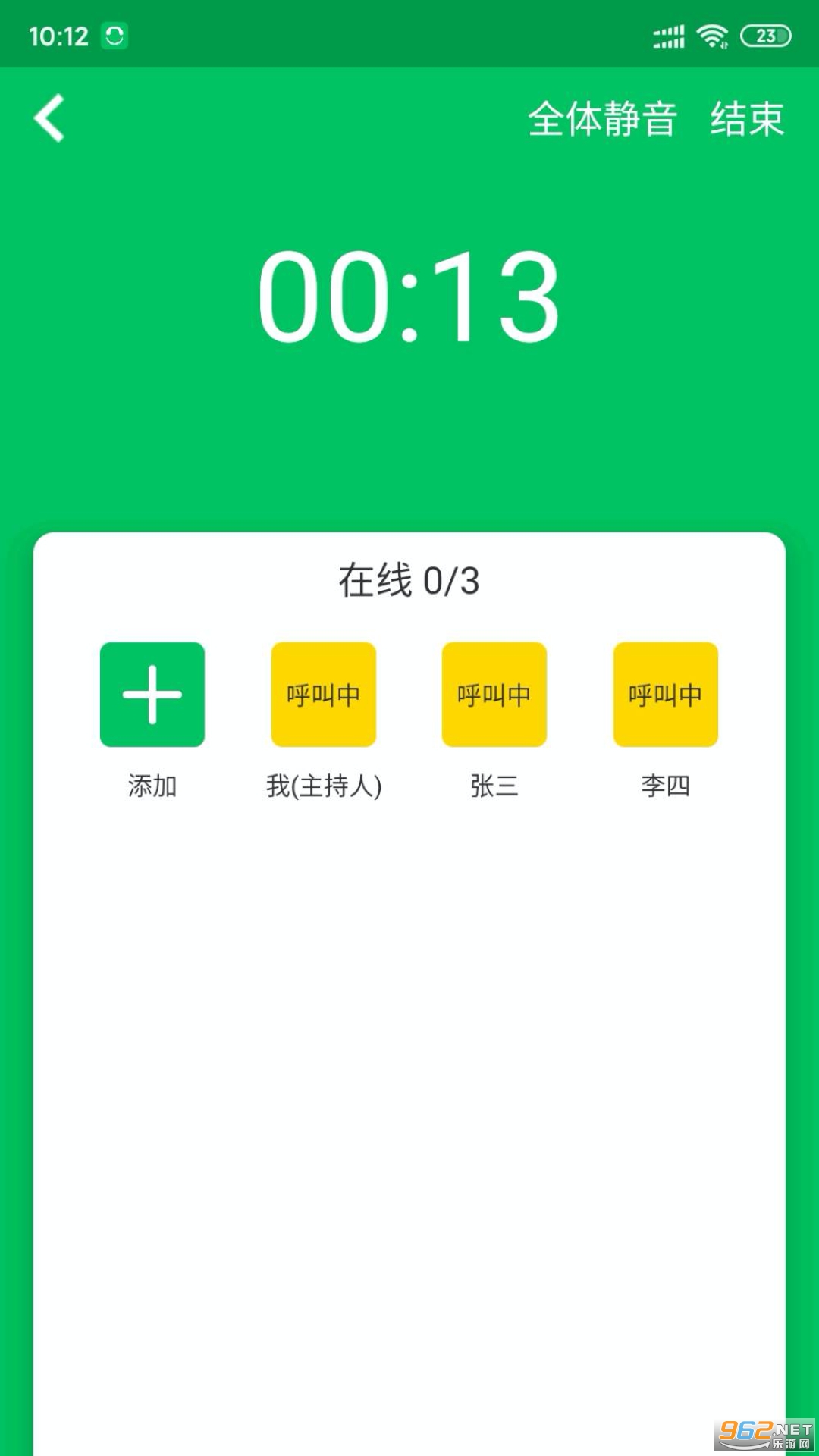
Task: Open the host tile 我(主持人)
Action: pyautogui.click(x=324, y=695)
